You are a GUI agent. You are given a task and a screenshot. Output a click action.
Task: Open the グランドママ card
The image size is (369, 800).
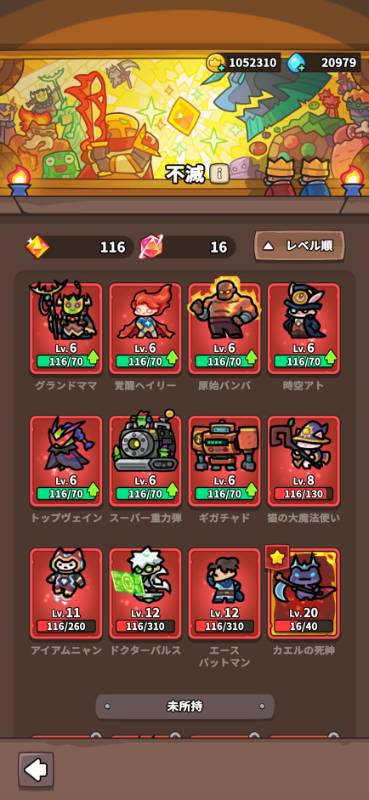66,326
